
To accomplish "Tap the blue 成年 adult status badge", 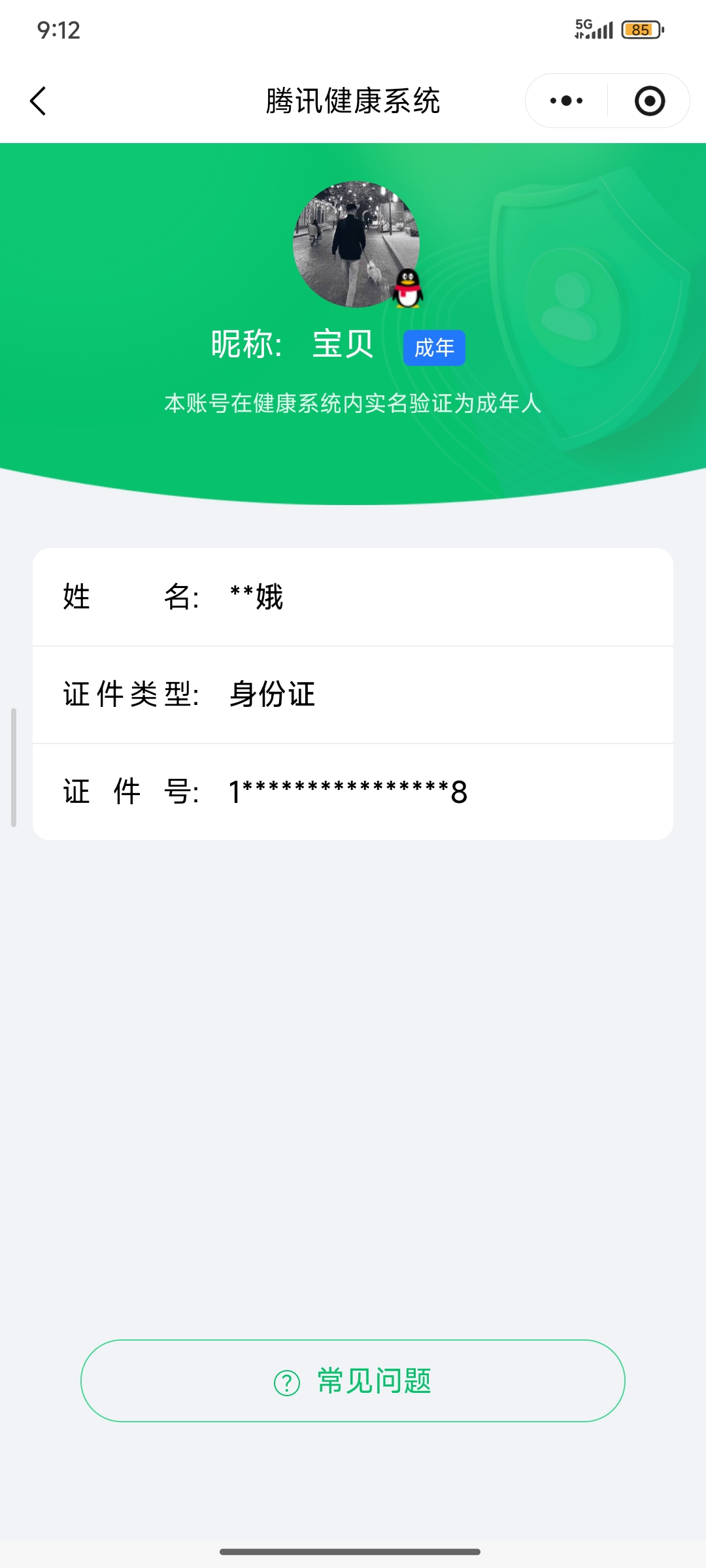I will click(x=433, y=348).
